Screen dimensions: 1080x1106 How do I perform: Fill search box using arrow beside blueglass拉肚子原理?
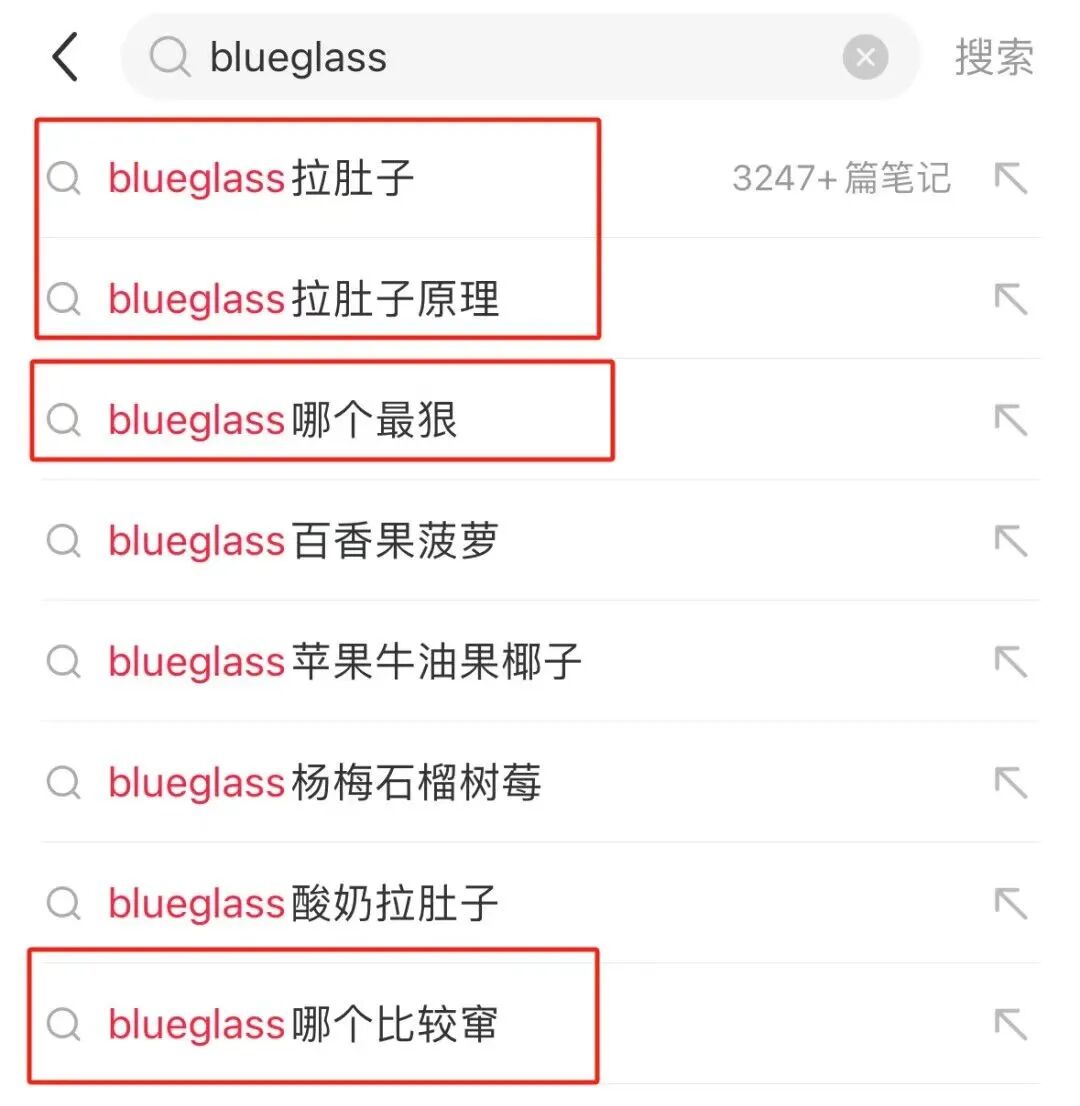tap(1010, 299)
